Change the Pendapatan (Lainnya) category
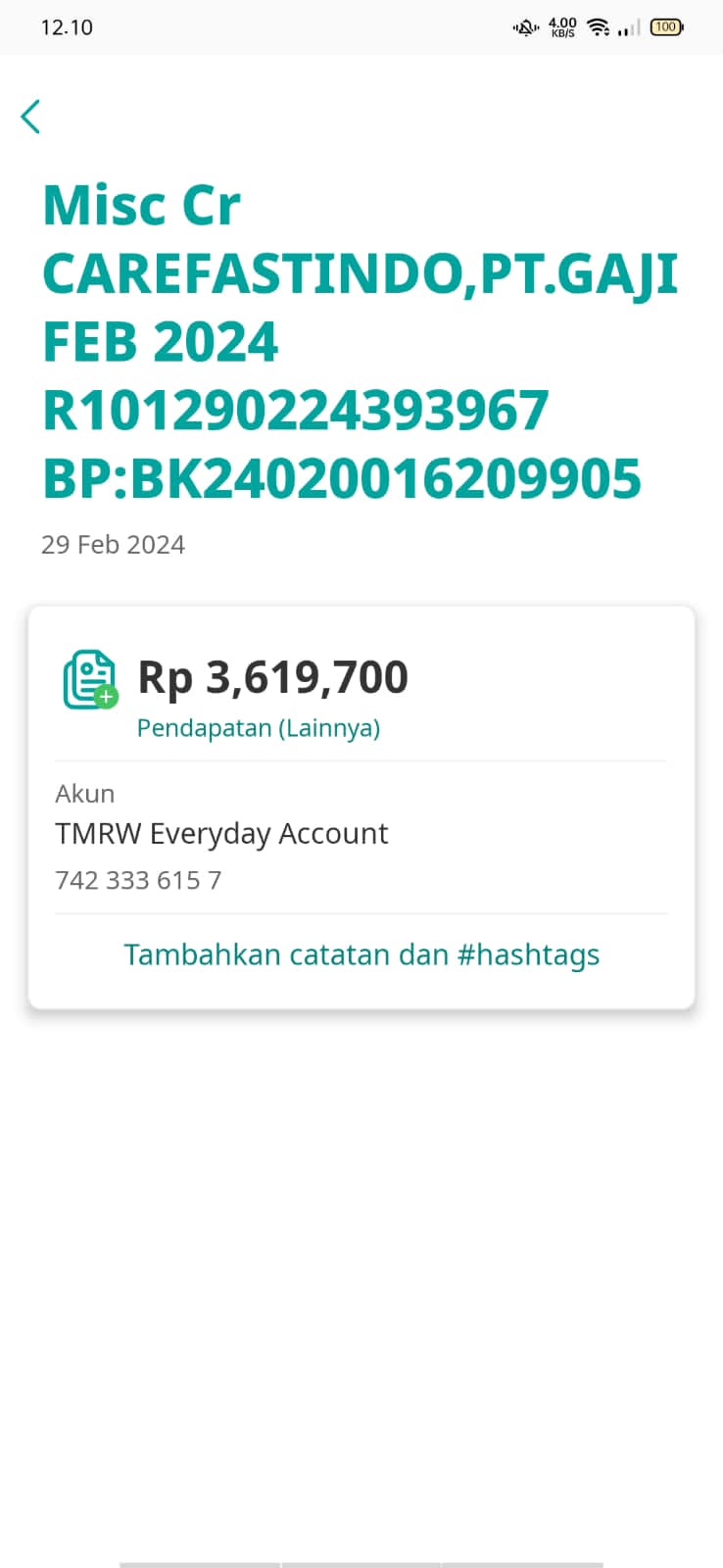Screen dimensions: 723x1568 pos(259,728)
